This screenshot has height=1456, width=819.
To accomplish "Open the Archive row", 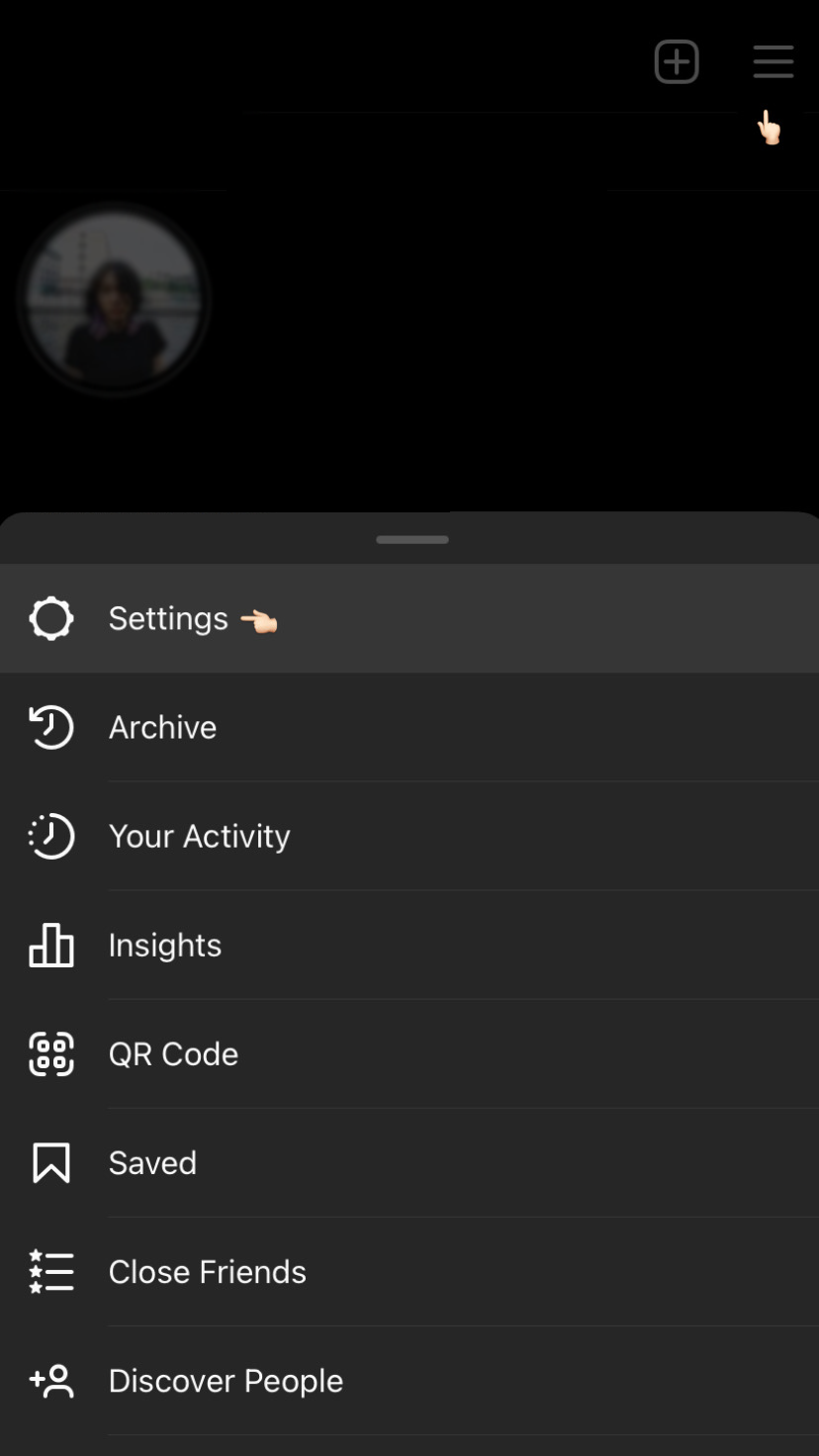I will click(x=162, y=728).
